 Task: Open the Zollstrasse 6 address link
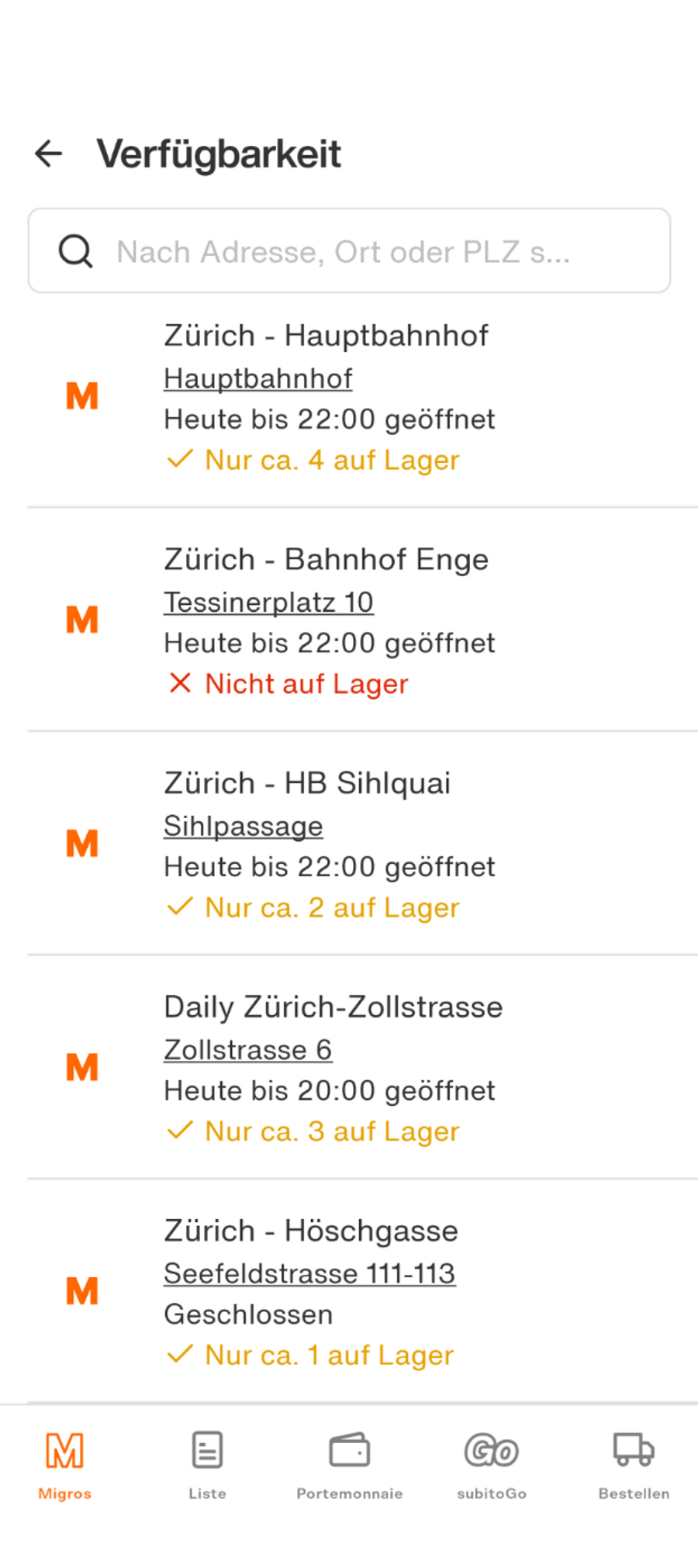[247, 1050]
